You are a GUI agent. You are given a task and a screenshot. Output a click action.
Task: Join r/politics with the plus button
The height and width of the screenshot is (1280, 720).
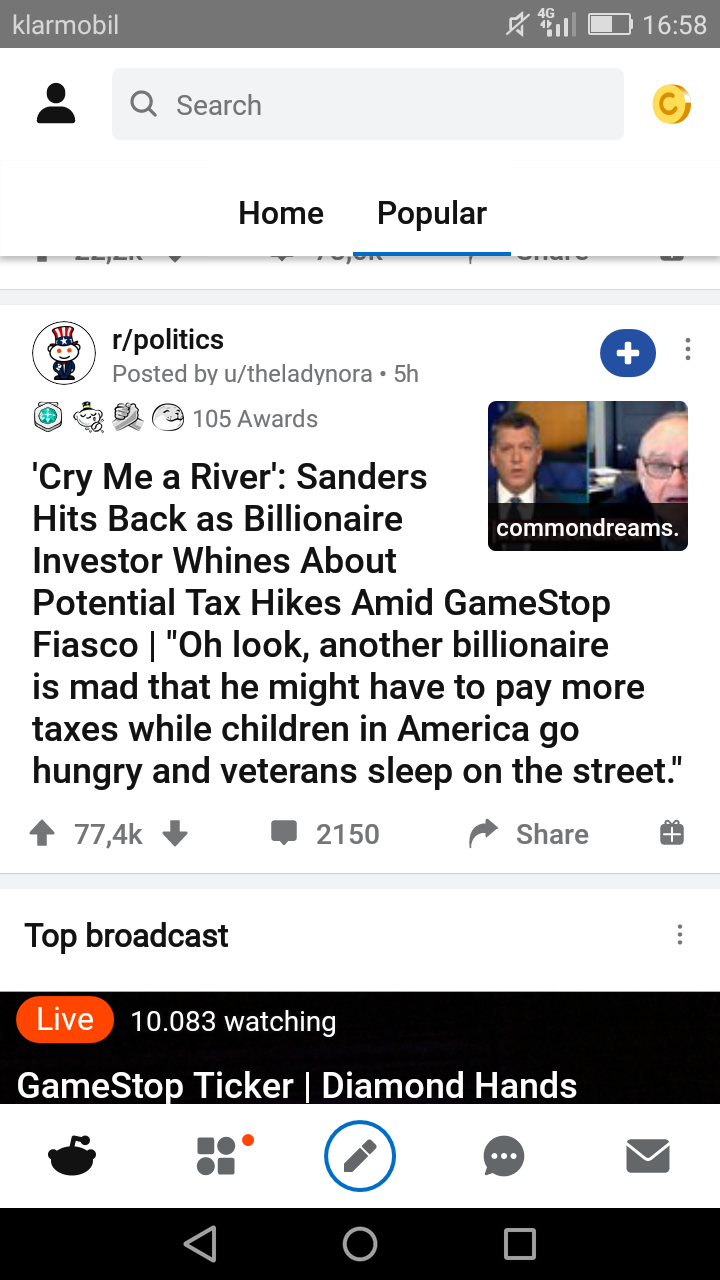[x=627, y=353]
